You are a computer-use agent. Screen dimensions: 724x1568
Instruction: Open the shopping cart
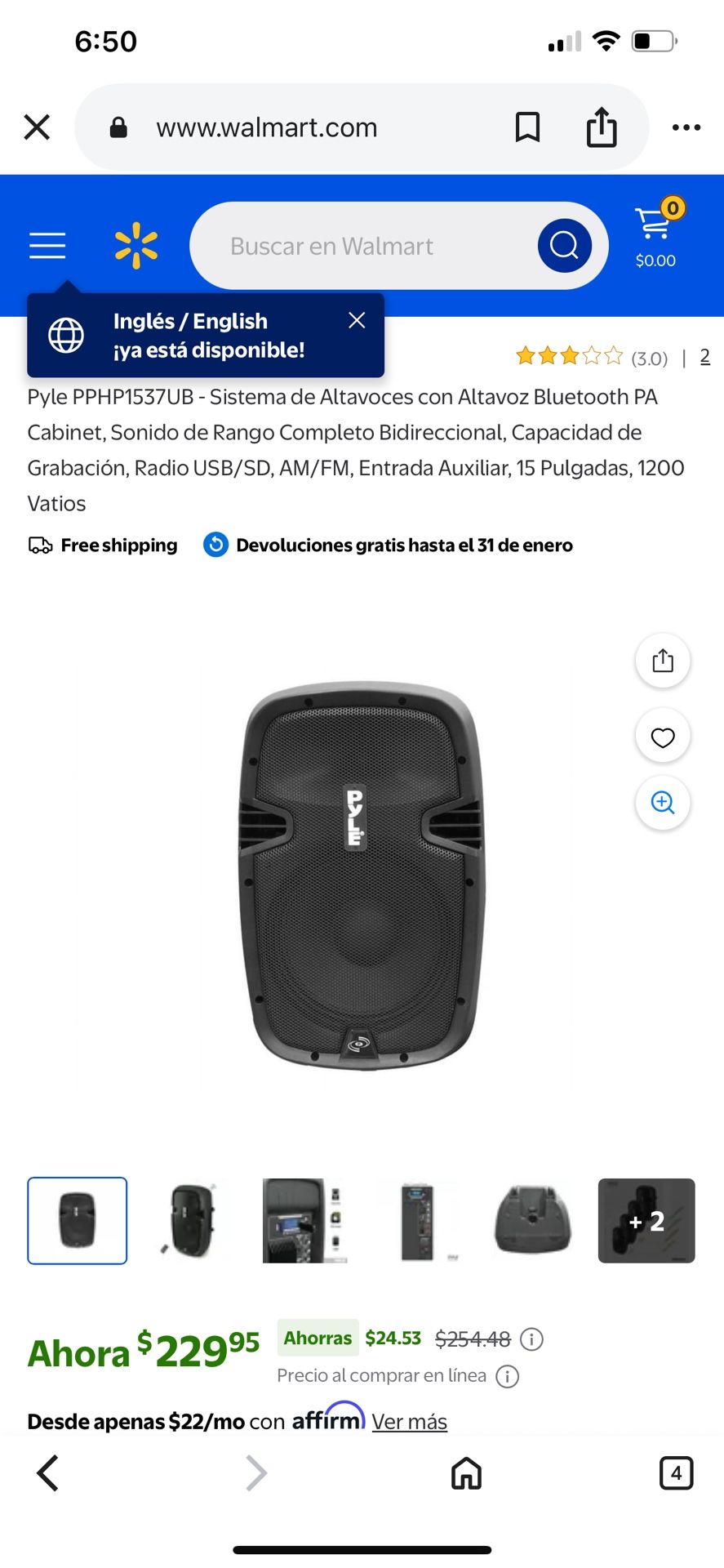652,231
